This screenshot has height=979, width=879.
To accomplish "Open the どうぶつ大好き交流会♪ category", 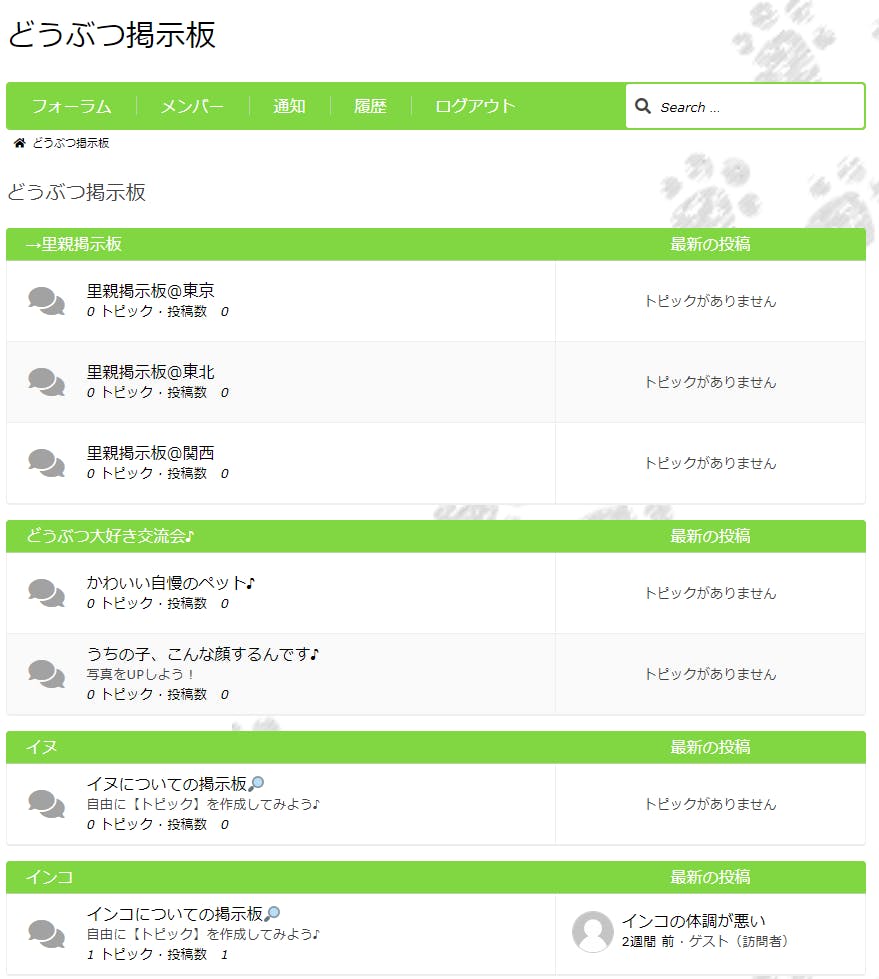I will (x=110, y=536).
